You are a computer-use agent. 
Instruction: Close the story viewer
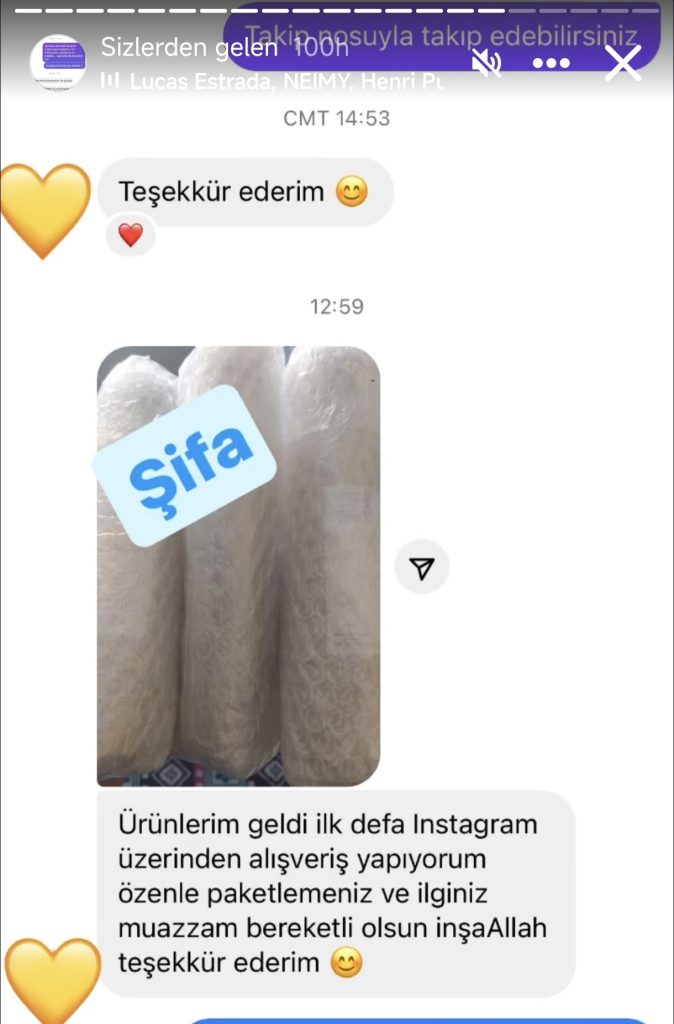[623, 63]
